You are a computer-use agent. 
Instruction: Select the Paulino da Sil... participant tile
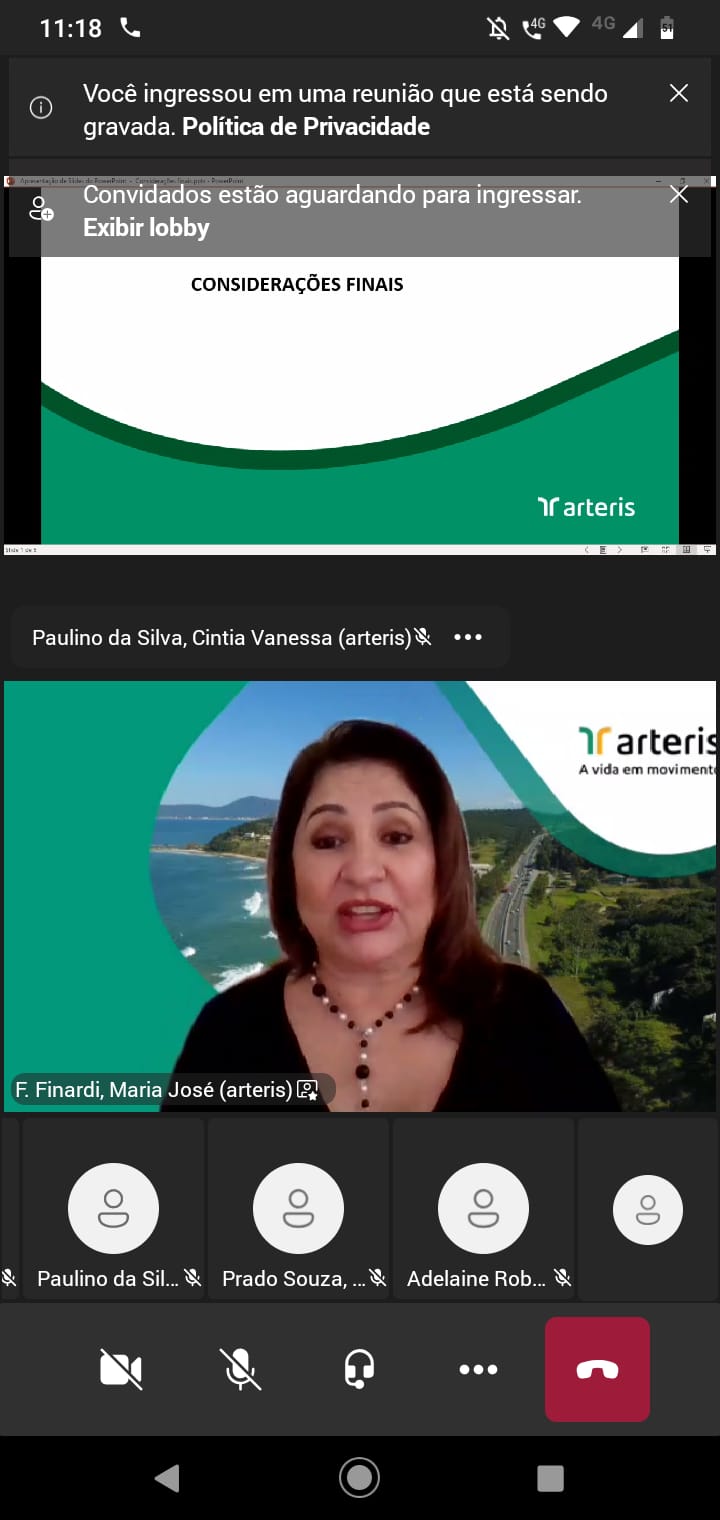click(113, 1210)
